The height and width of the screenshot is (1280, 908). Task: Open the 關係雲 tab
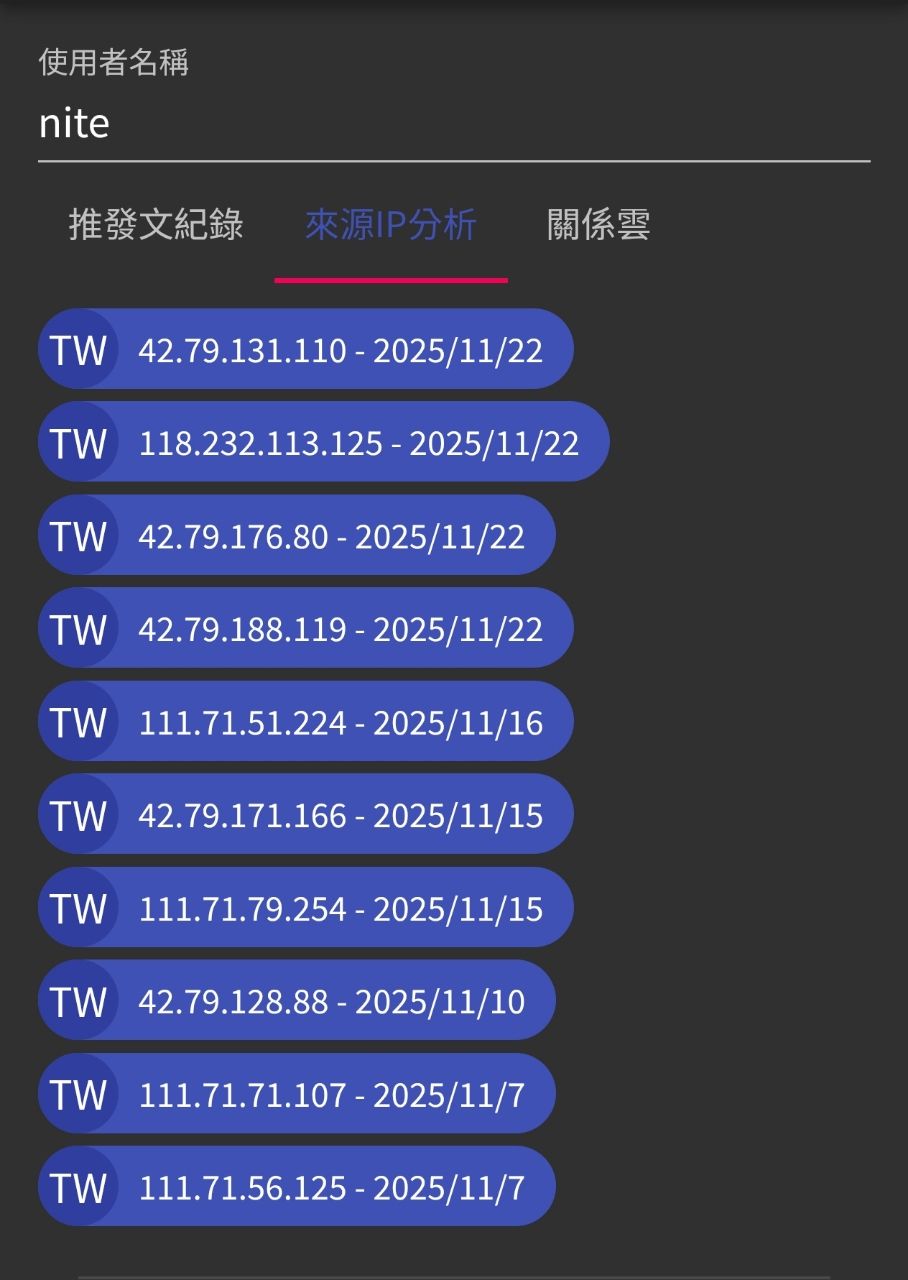pos(599,224)
